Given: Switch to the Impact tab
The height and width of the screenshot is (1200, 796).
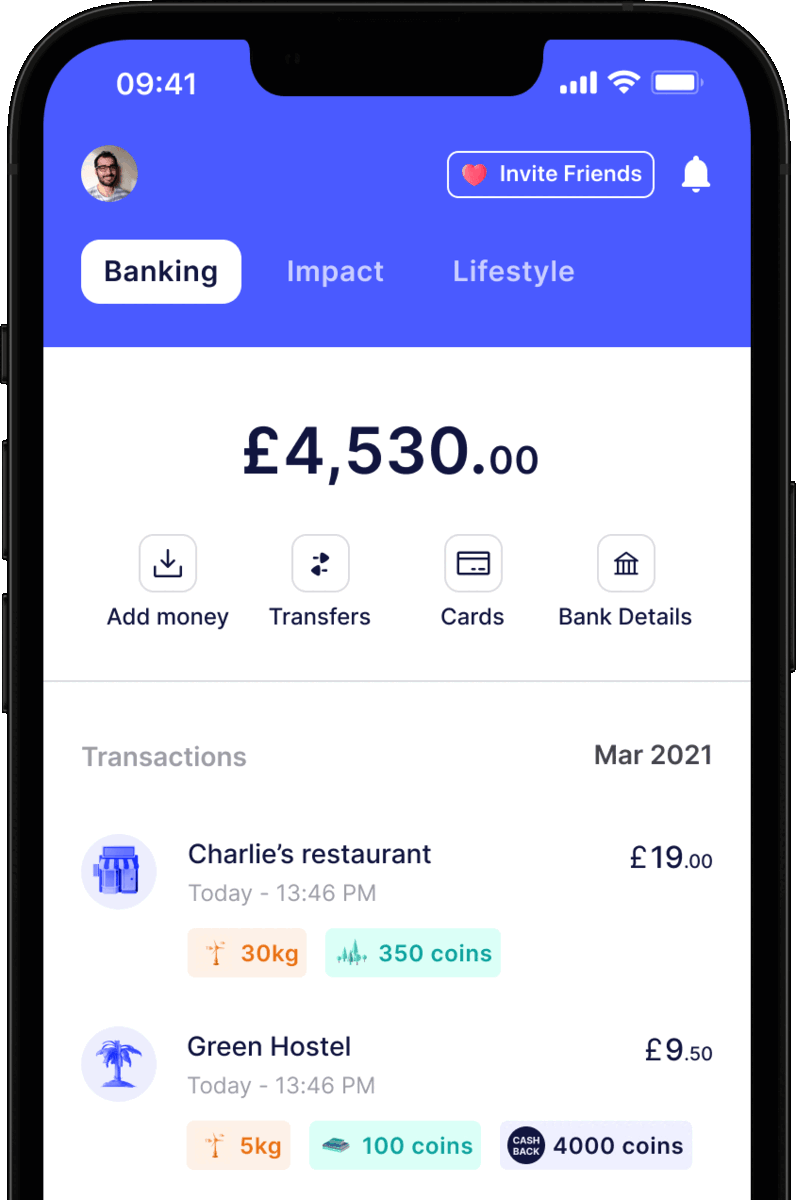Looking at the screenshot, I should (x=335, y=271).
